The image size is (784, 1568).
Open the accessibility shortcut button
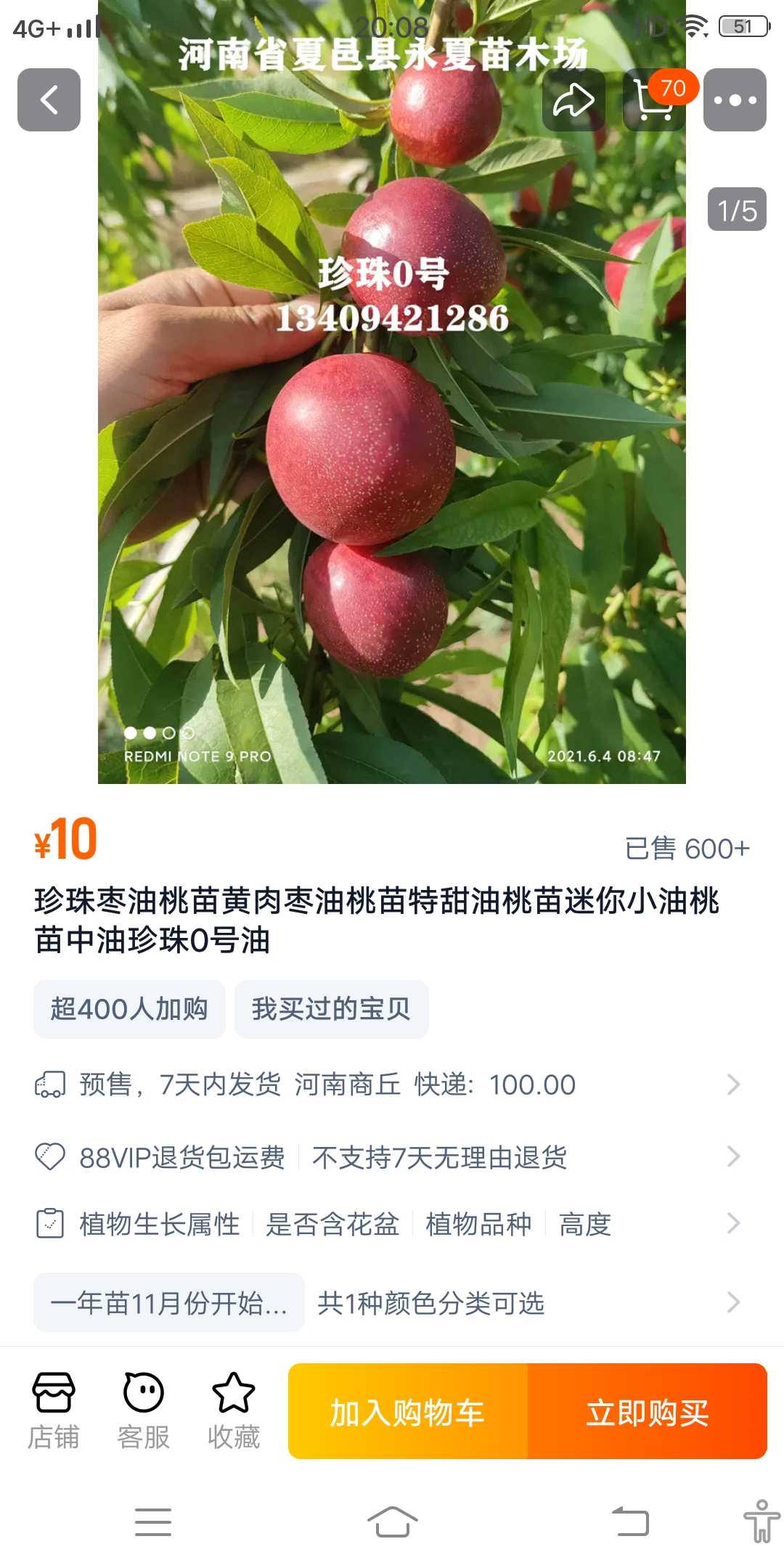coord(761,1521)
